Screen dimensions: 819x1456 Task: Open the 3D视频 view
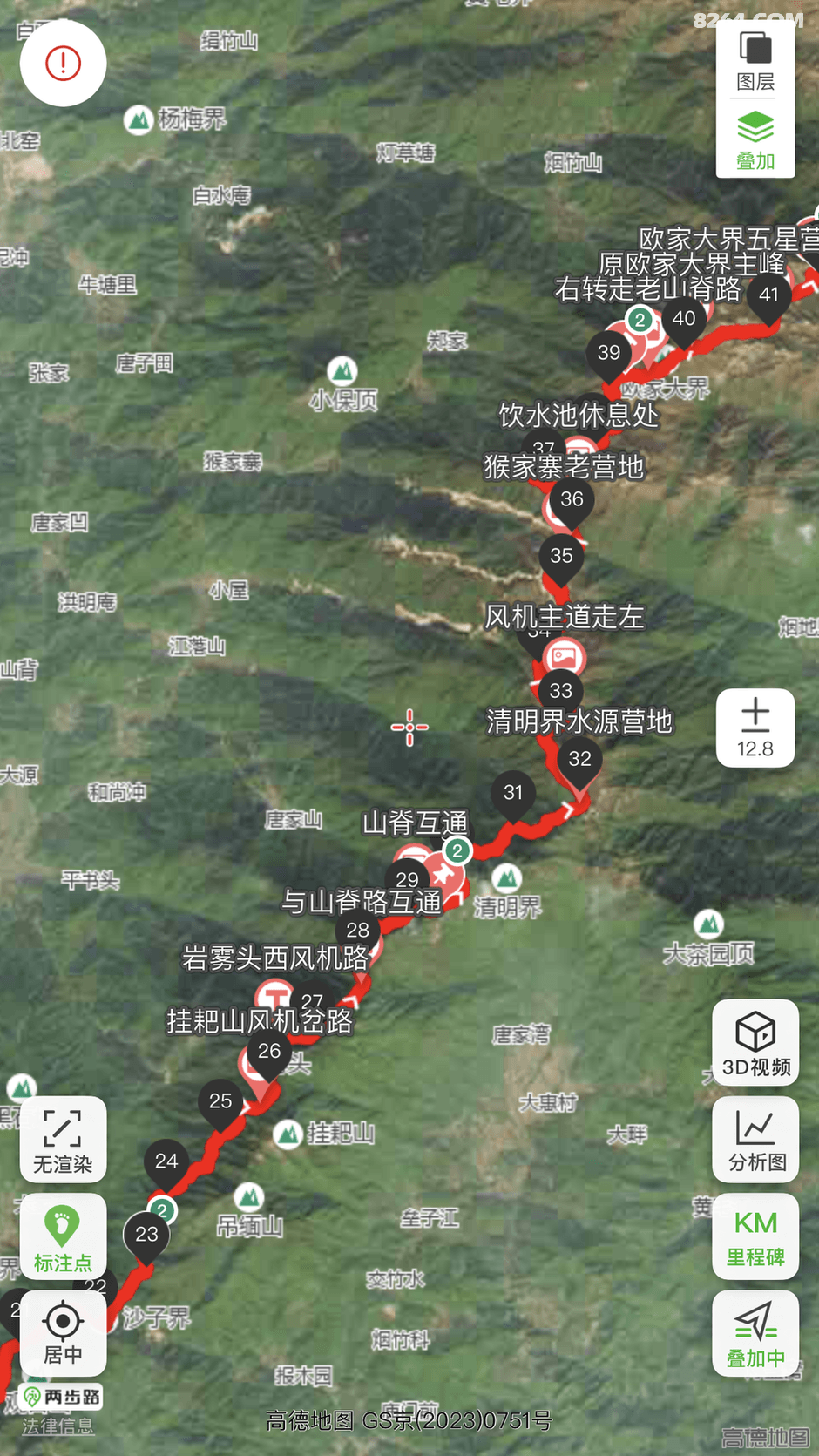(755, 1043)
